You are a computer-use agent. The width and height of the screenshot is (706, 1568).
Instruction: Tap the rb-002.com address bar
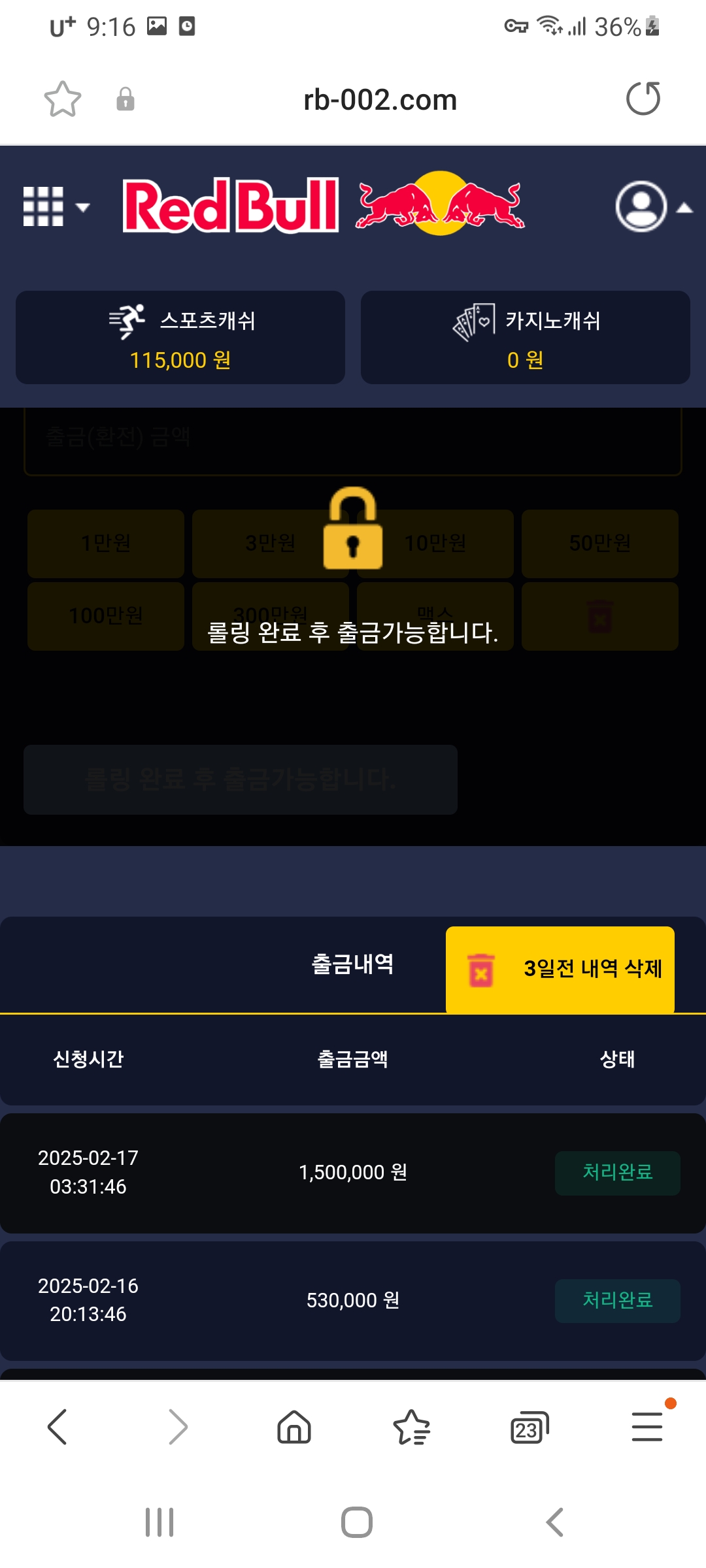click(x=379, y=100)
